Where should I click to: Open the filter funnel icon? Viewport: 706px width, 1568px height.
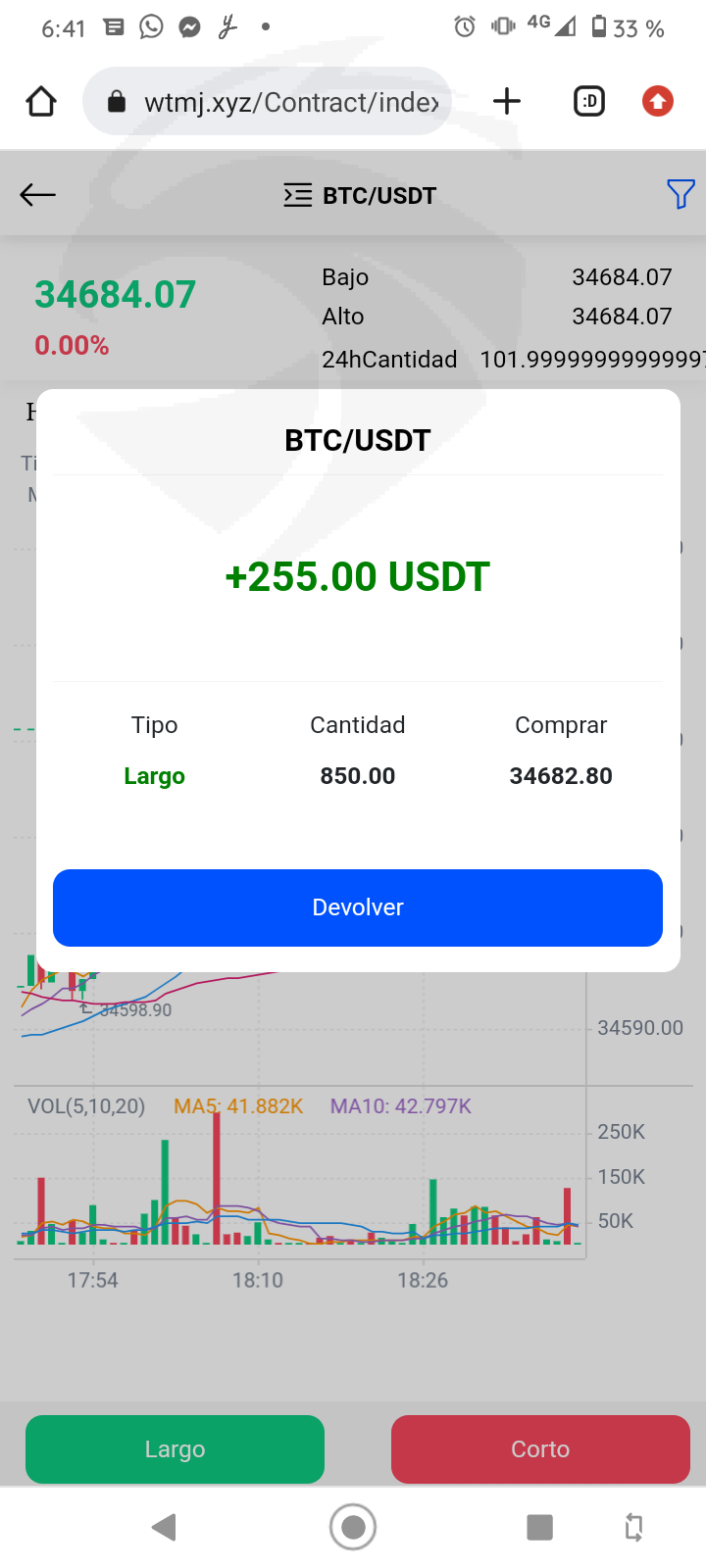[681, 194]
